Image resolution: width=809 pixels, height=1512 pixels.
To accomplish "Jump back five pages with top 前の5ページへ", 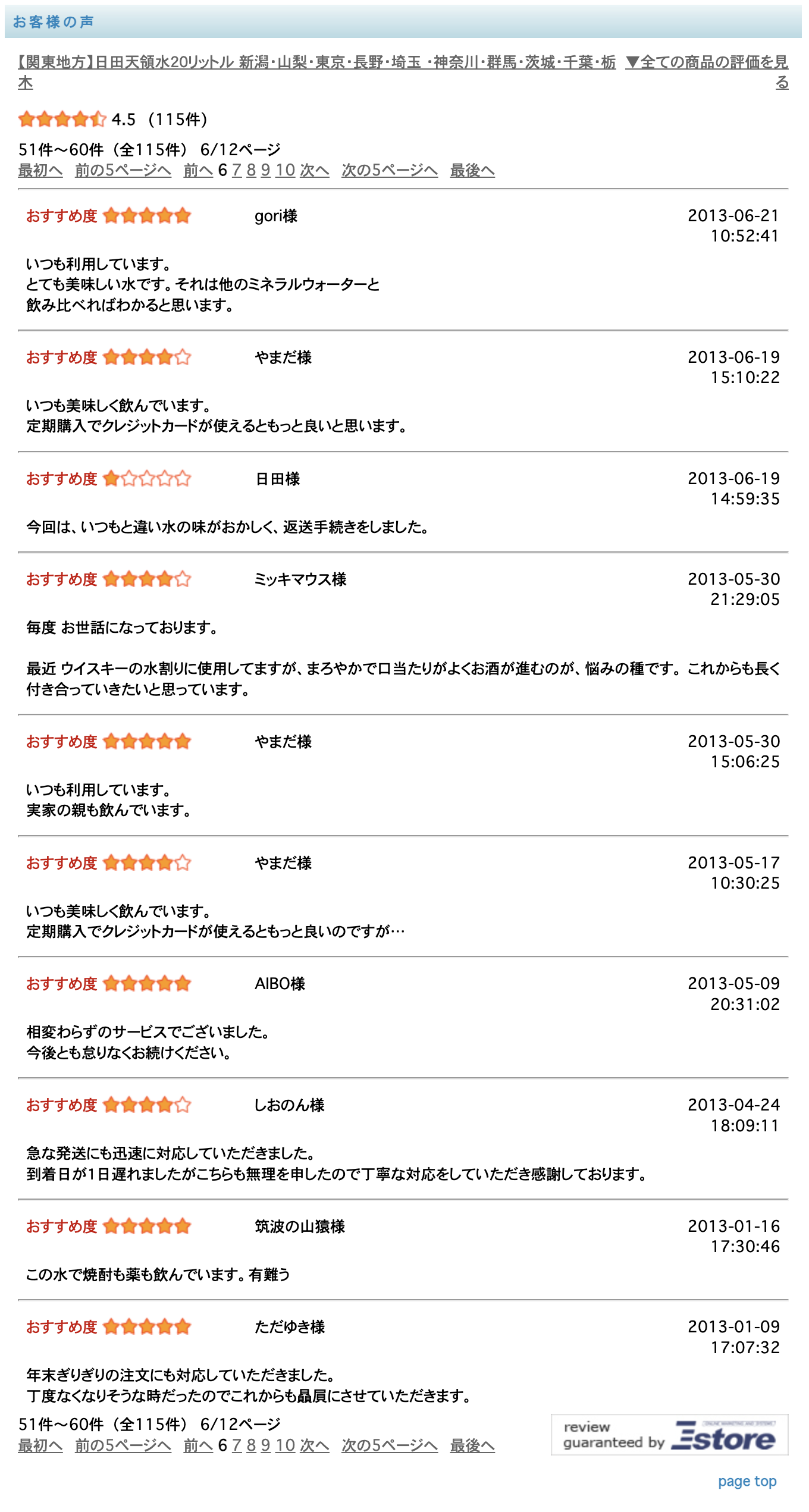I will (123, 171).
